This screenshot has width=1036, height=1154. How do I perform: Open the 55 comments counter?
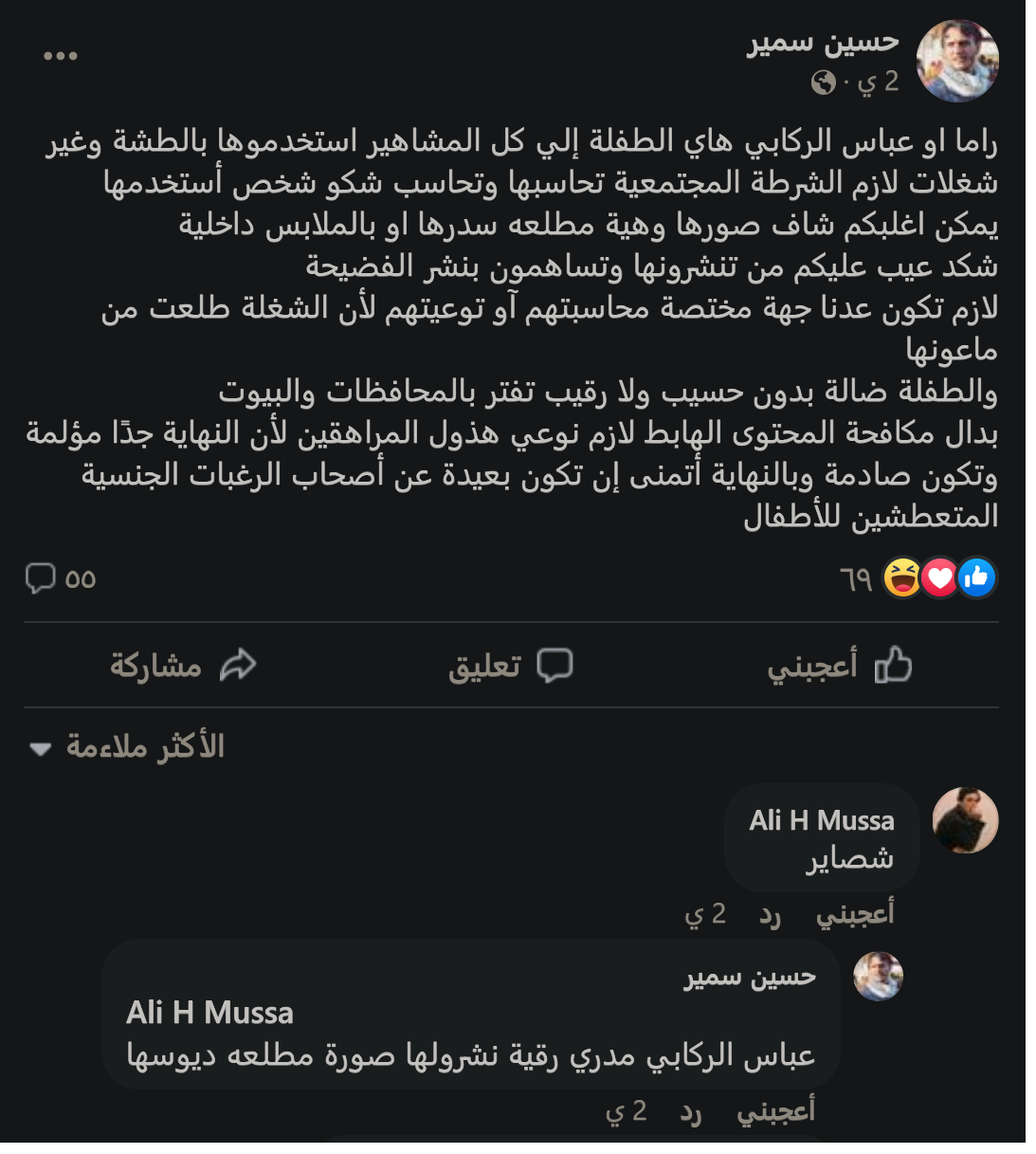pos(62,577)
